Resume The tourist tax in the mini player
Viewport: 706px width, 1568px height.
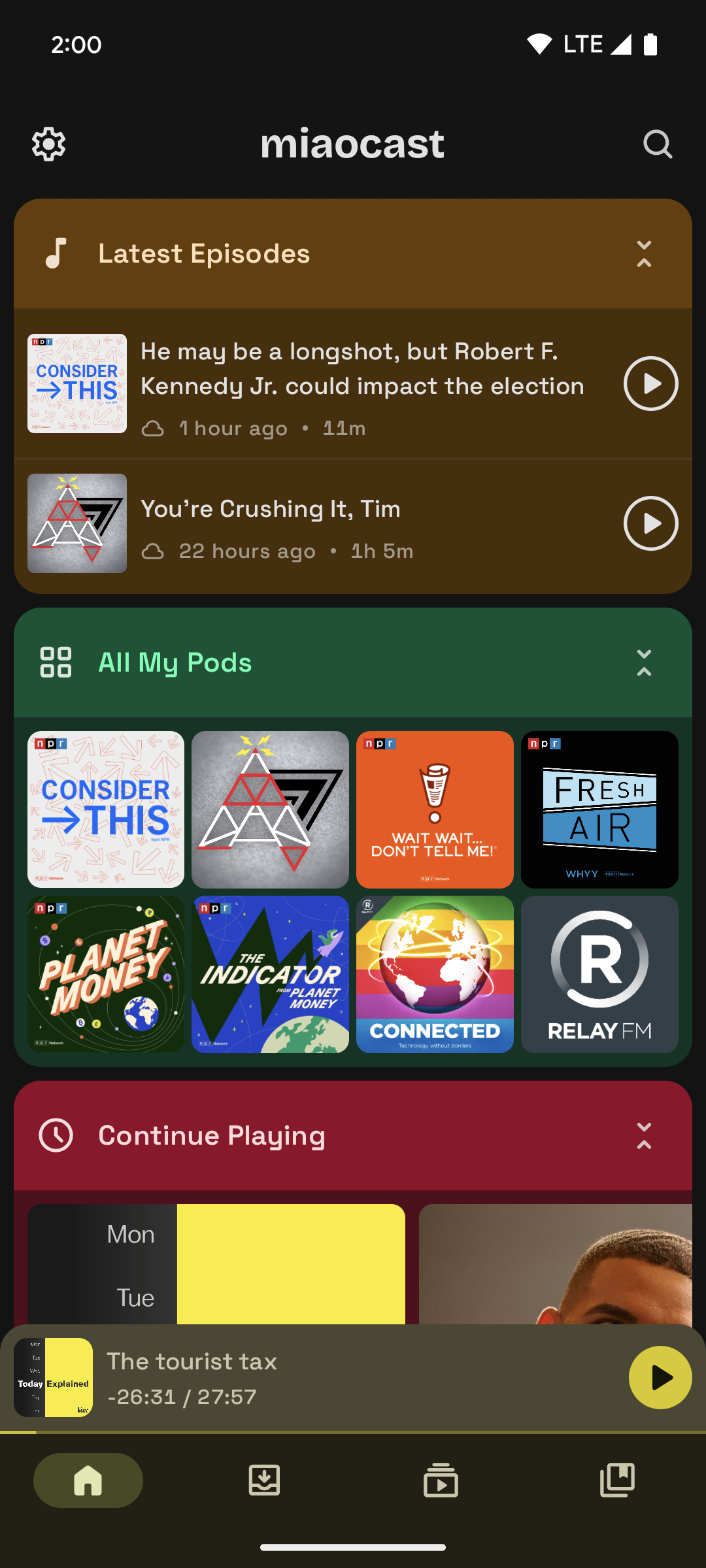click(x=660, y=1377)
